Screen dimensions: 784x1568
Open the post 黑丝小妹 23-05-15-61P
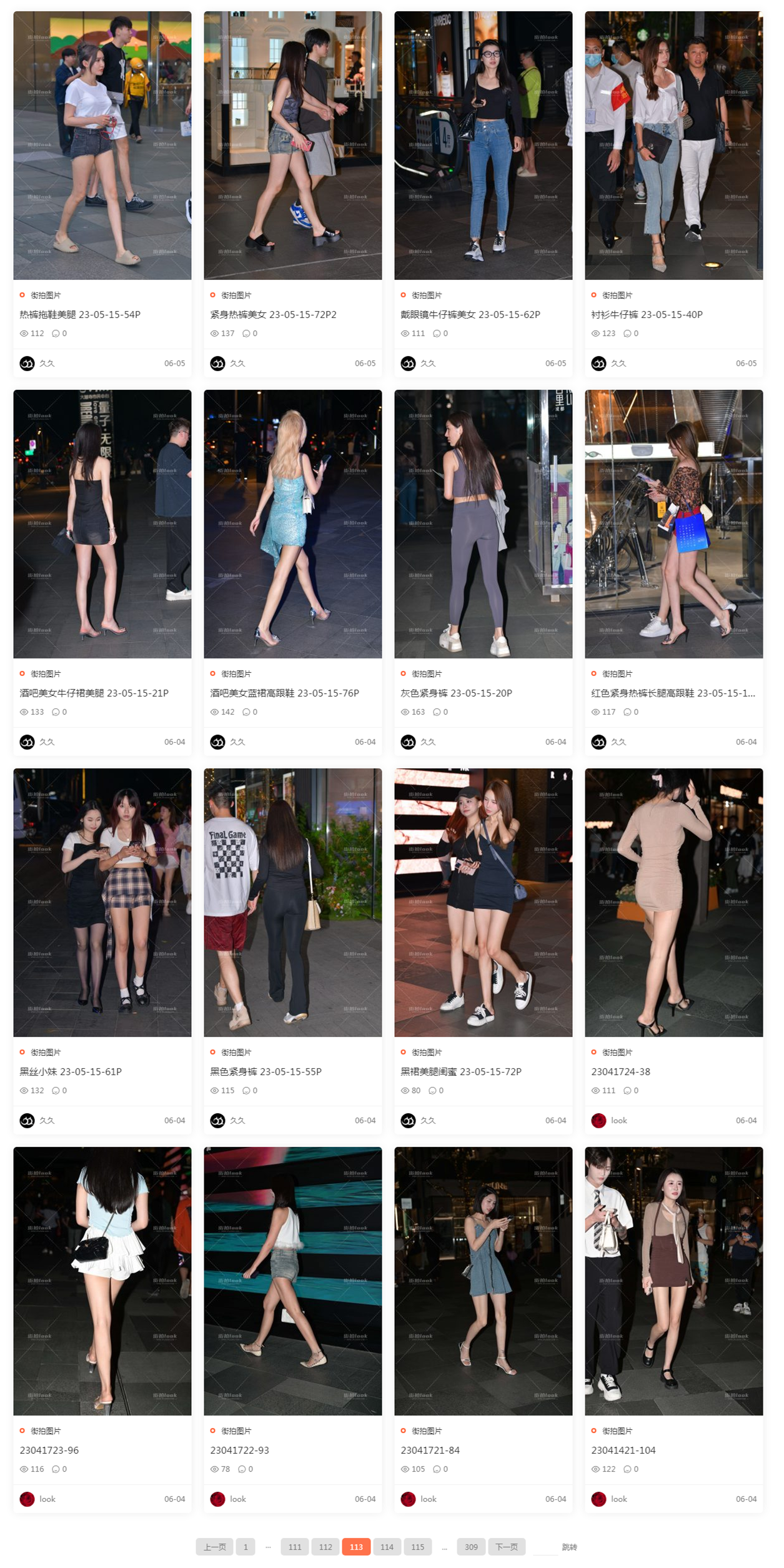(x=71, y=1071)
